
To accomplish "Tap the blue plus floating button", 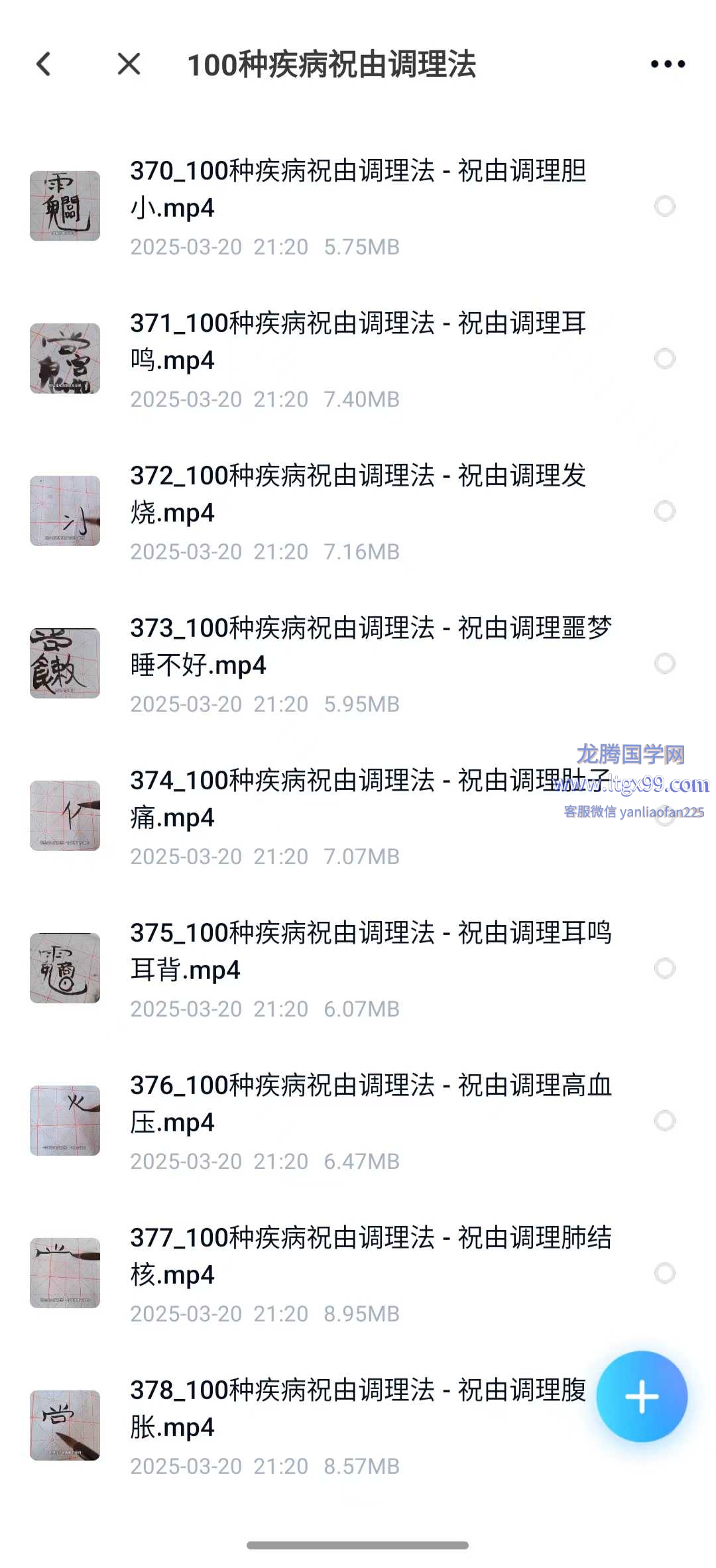I will [x=641, y=1396].
